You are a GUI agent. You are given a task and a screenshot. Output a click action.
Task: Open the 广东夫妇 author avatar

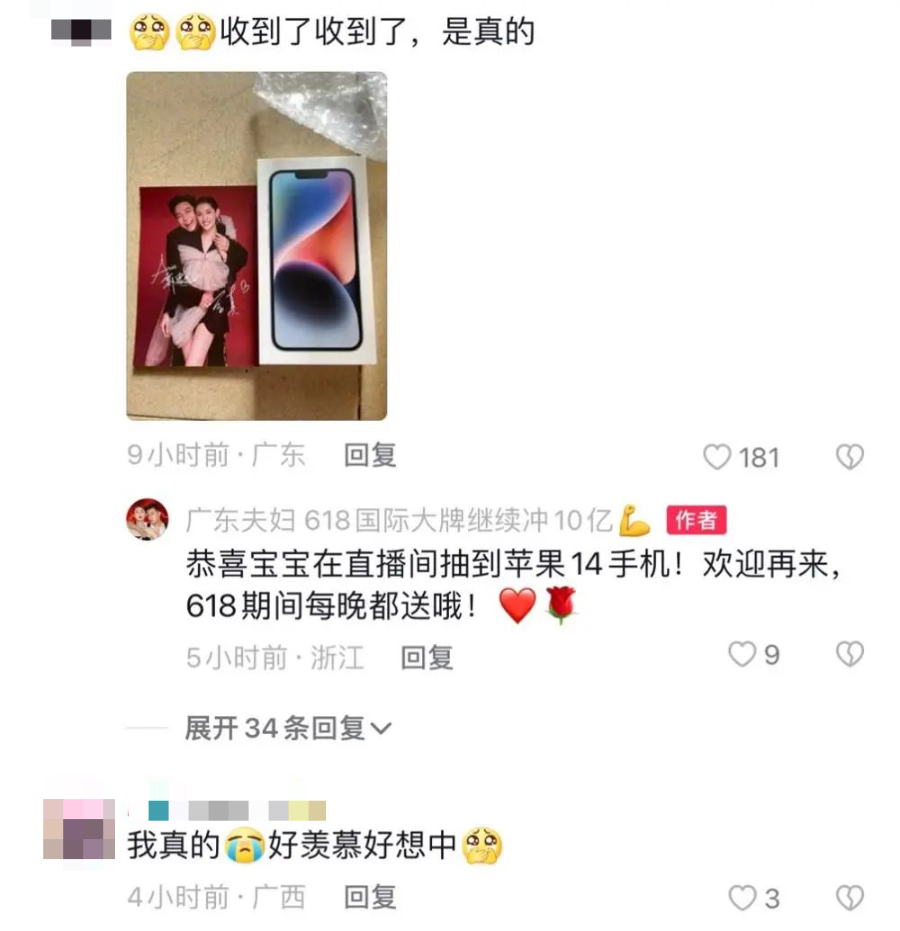(147, 520)
